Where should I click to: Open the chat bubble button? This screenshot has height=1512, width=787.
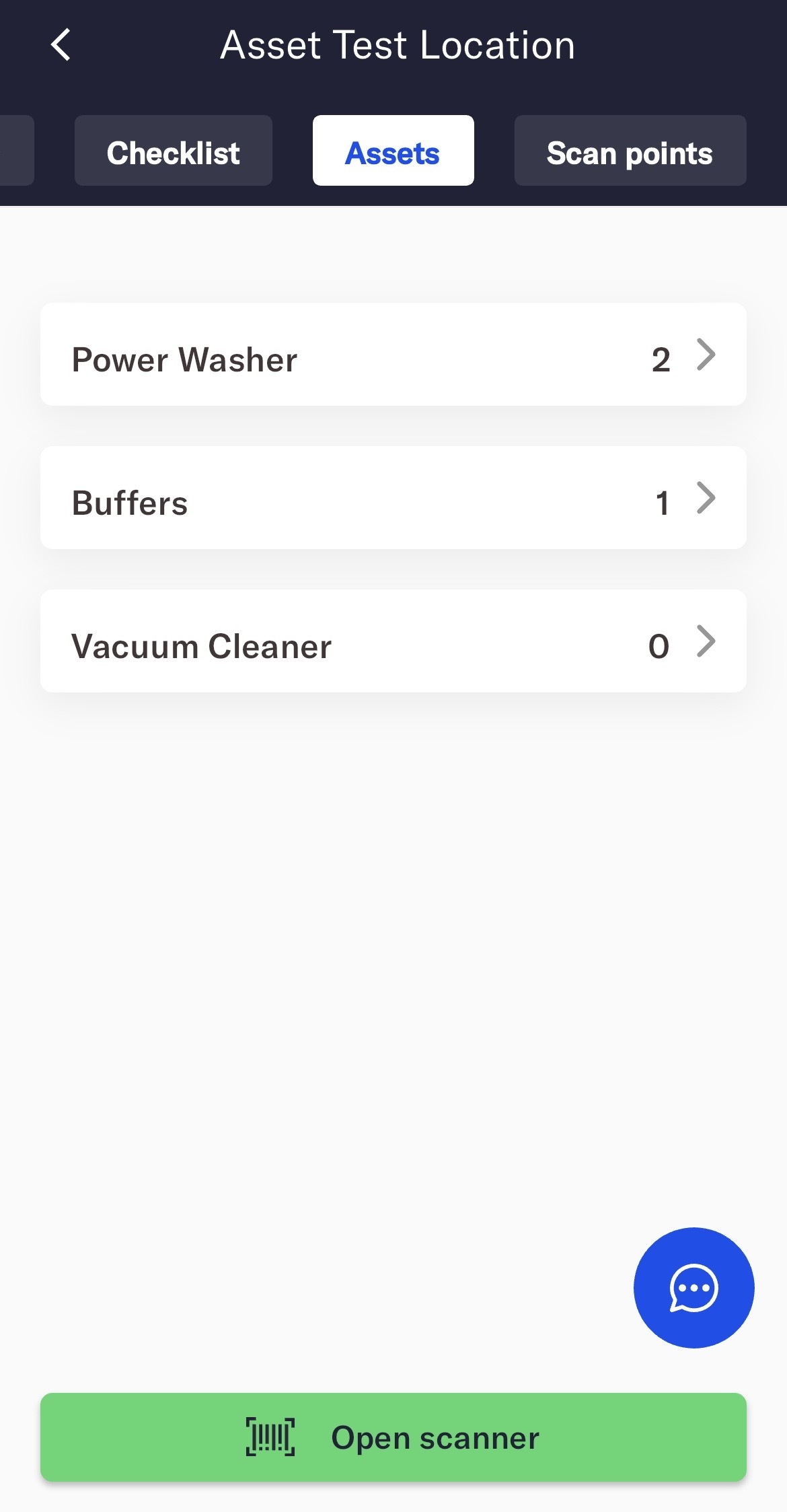click(x=694, y=1287)
